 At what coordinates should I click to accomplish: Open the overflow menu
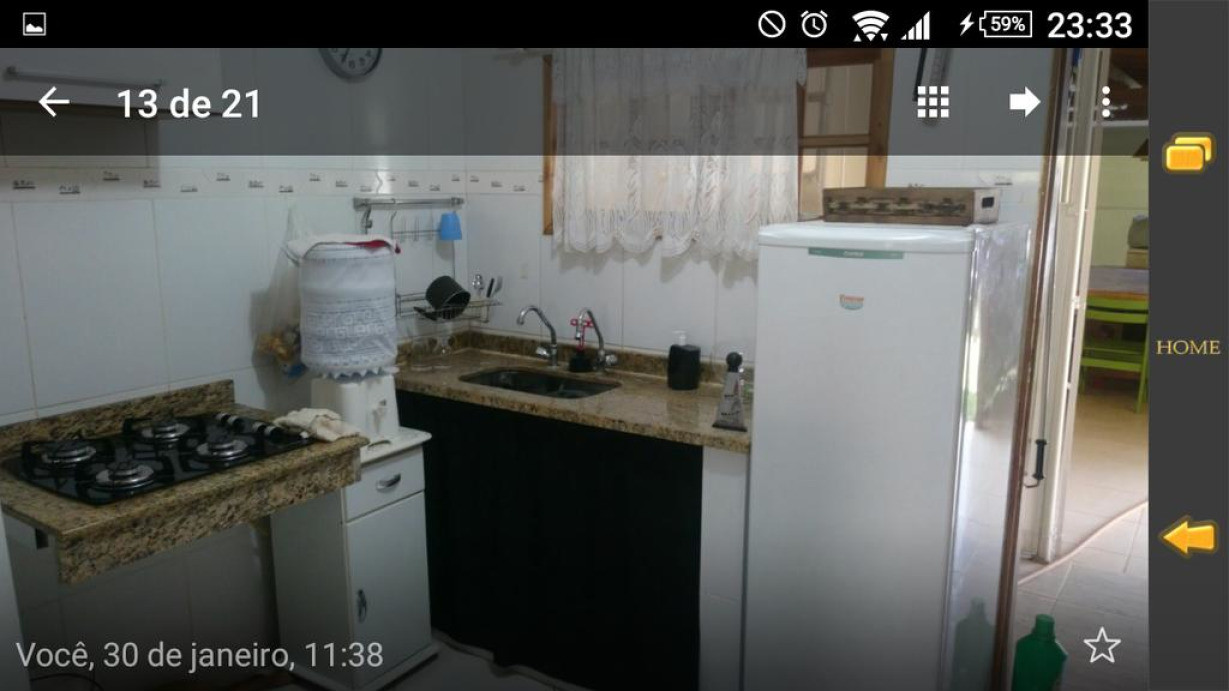tap(1106, 102)
